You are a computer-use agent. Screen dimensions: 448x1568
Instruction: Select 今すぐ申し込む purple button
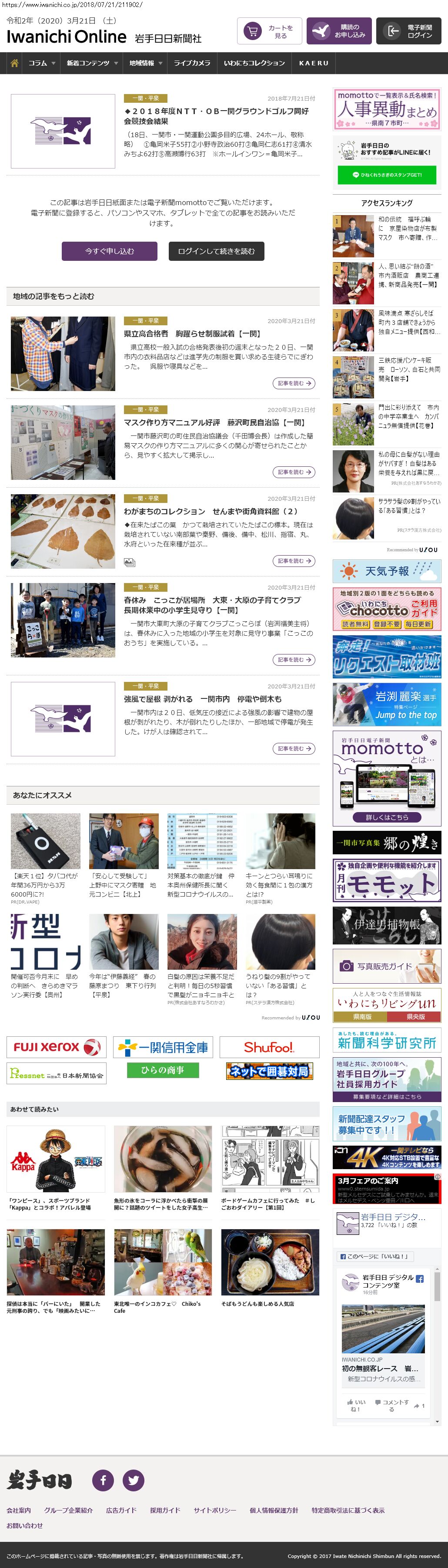click(x=110, y=251)
